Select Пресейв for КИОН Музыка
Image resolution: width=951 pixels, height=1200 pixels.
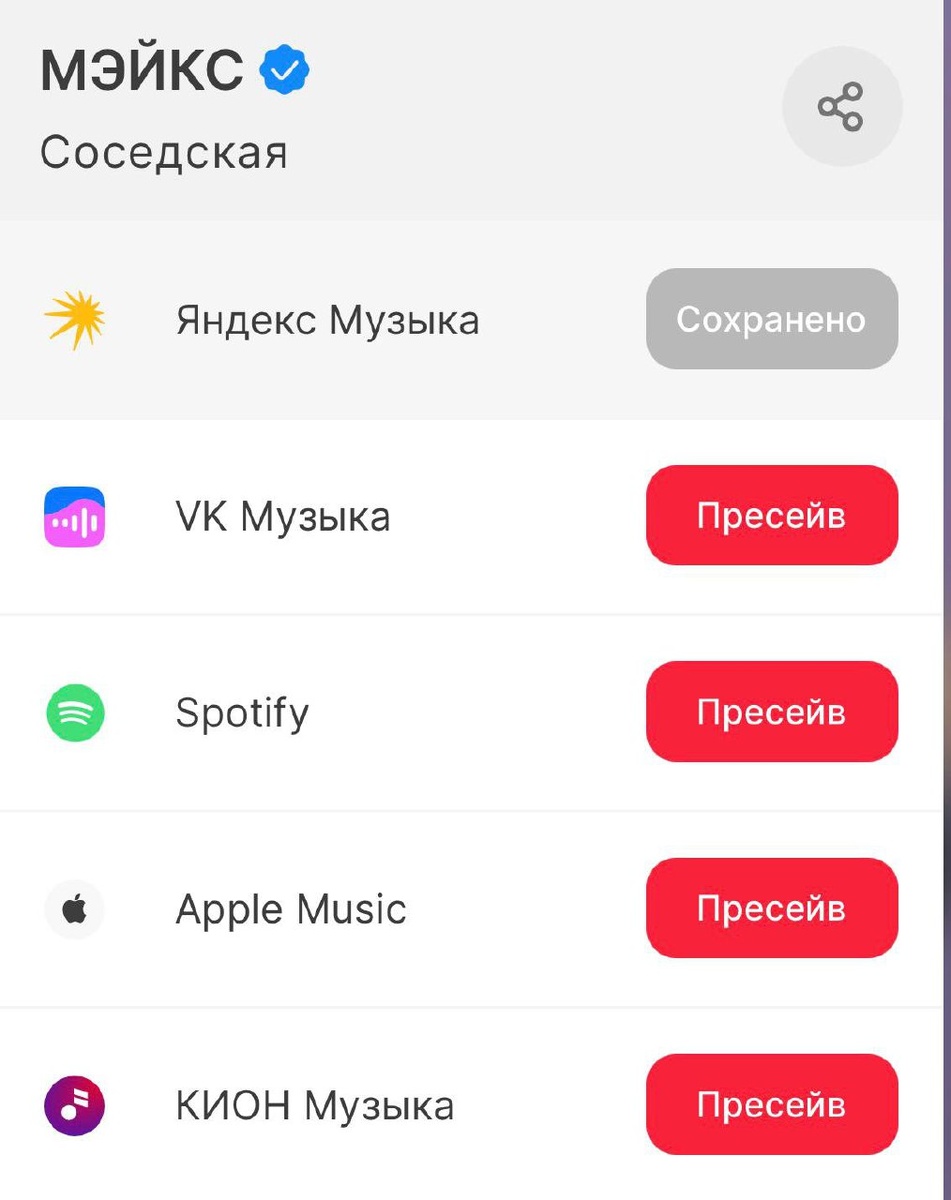point(771,1104)
